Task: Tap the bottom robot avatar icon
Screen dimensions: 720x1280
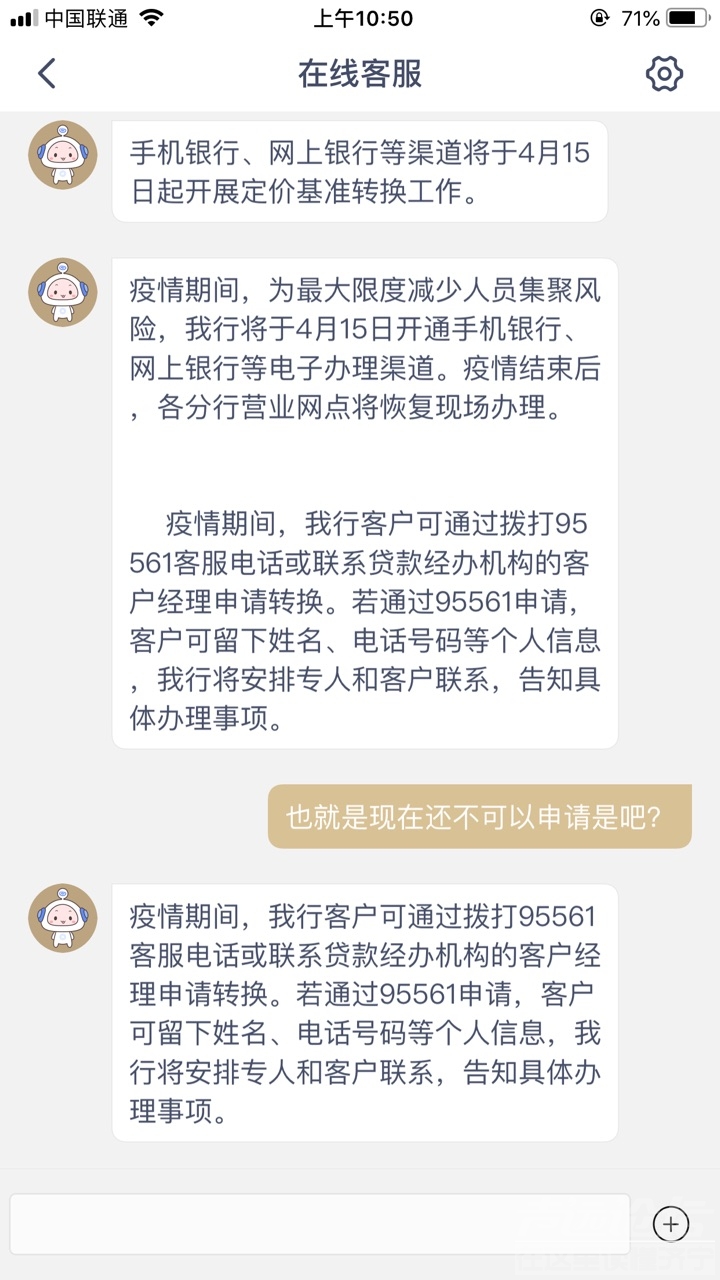Action: [62, 918]
